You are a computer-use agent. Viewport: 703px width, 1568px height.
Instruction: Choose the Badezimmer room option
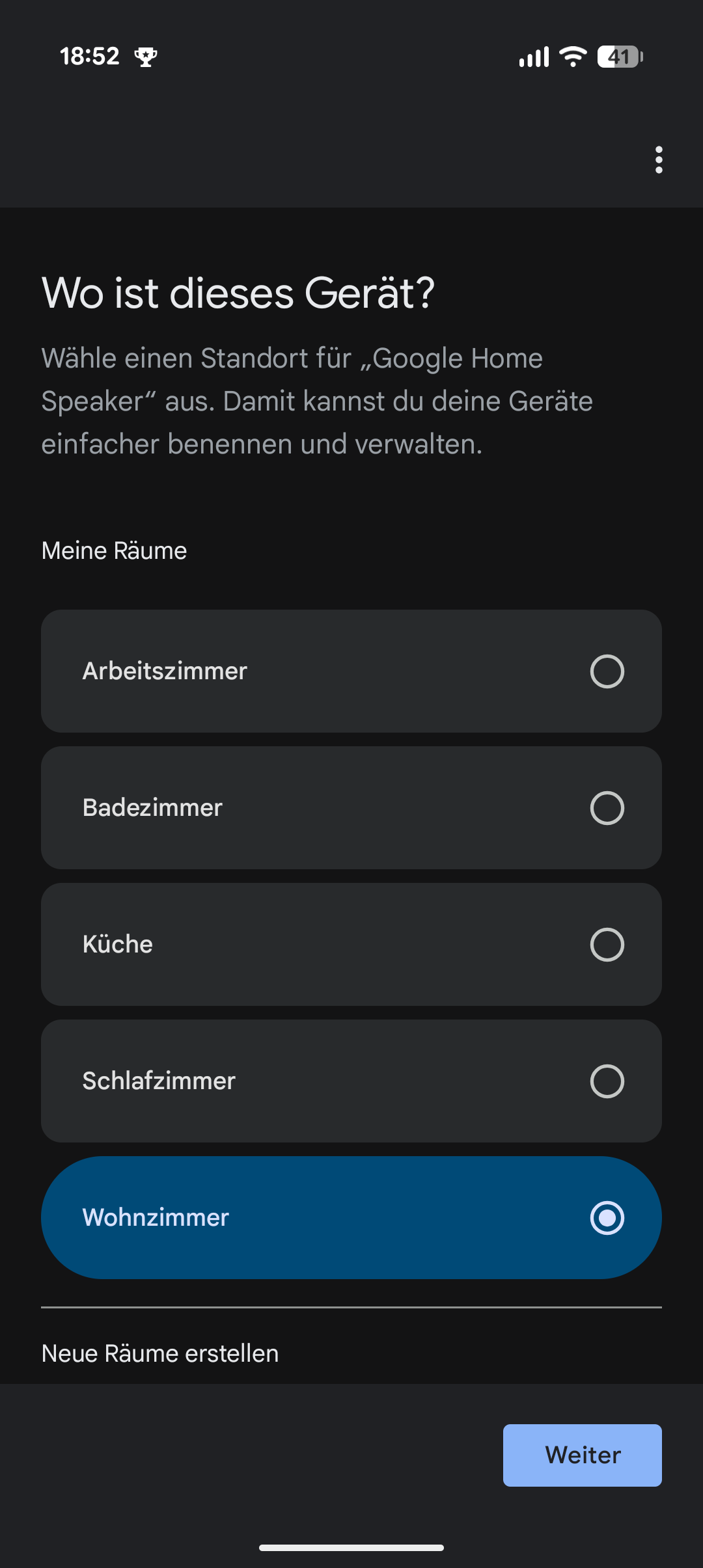[351, 807]
